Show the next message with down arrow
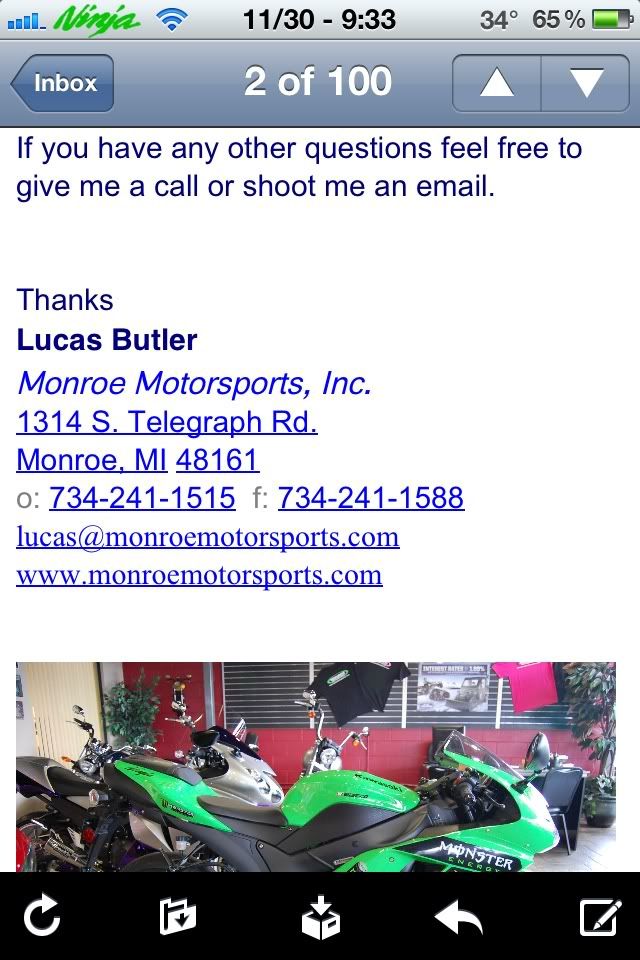This screenshot has height=960, width=640. pos(585,83)
